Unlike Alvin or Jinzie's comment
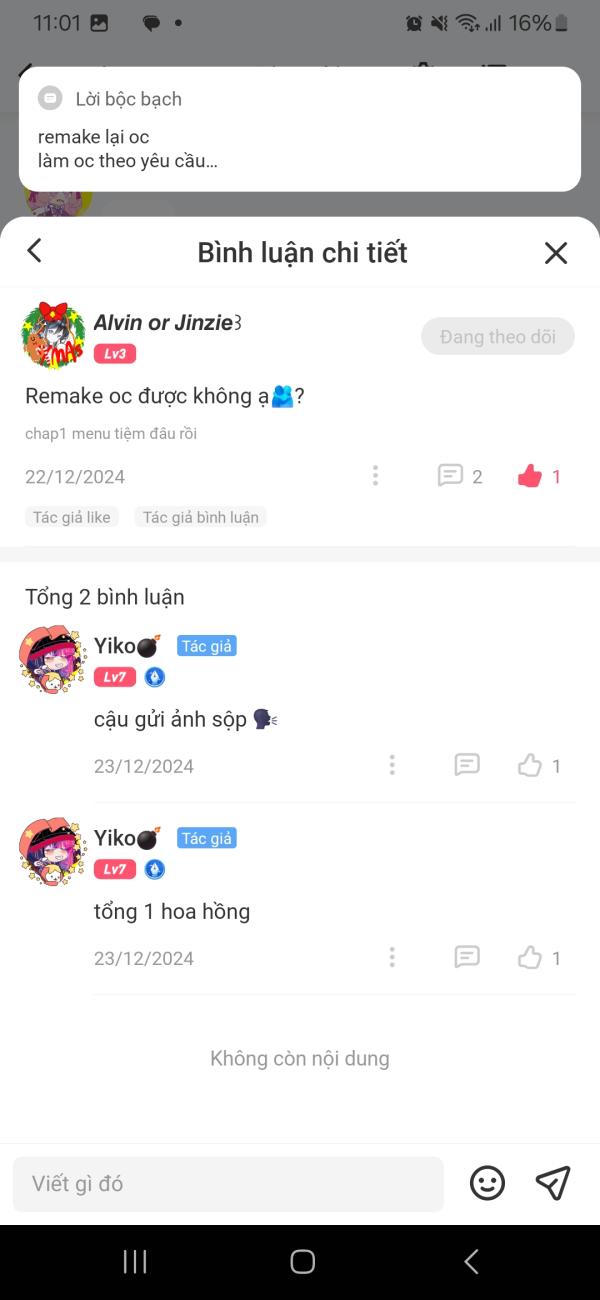 [x=530, y=476]
